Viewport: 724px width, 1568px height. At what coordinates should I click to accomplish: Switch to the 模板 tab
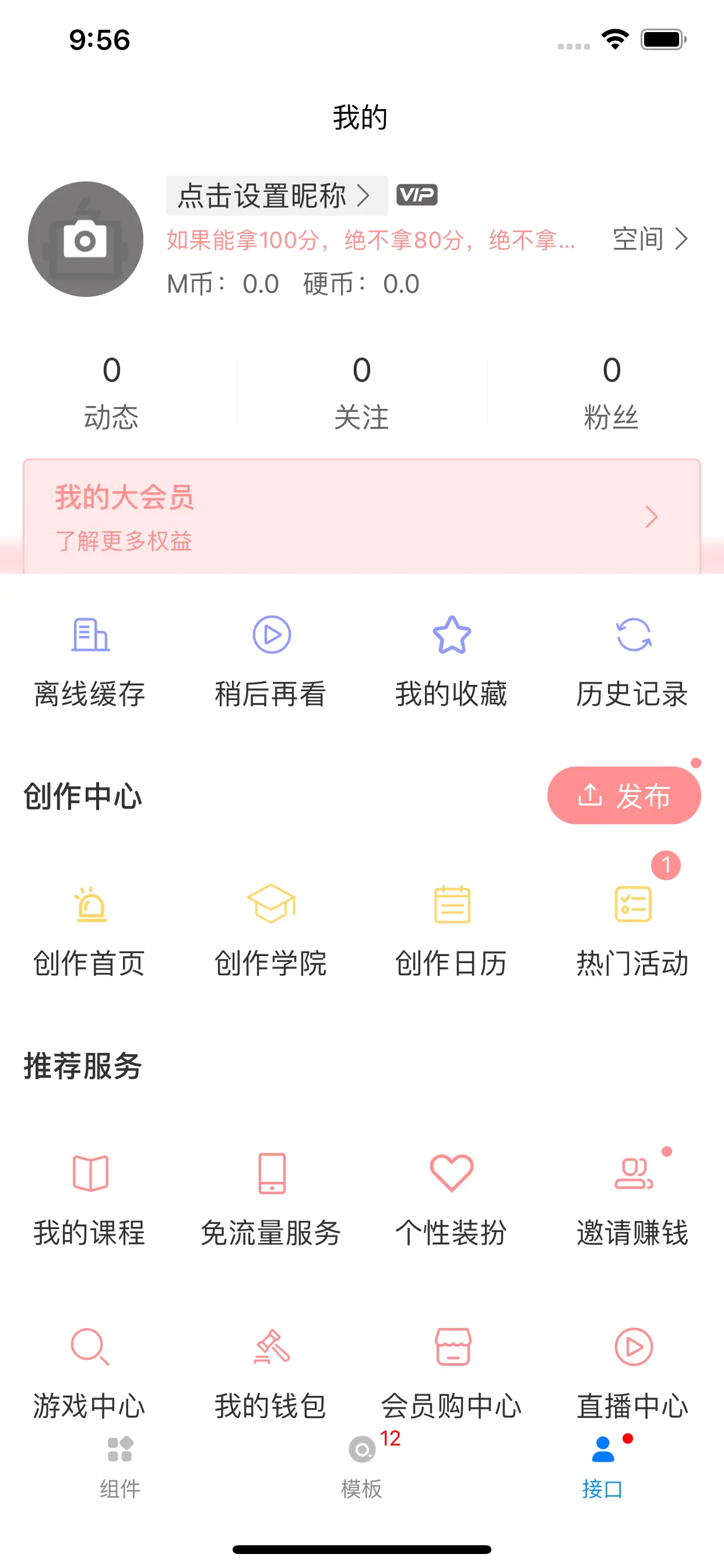pos(361,1467)
